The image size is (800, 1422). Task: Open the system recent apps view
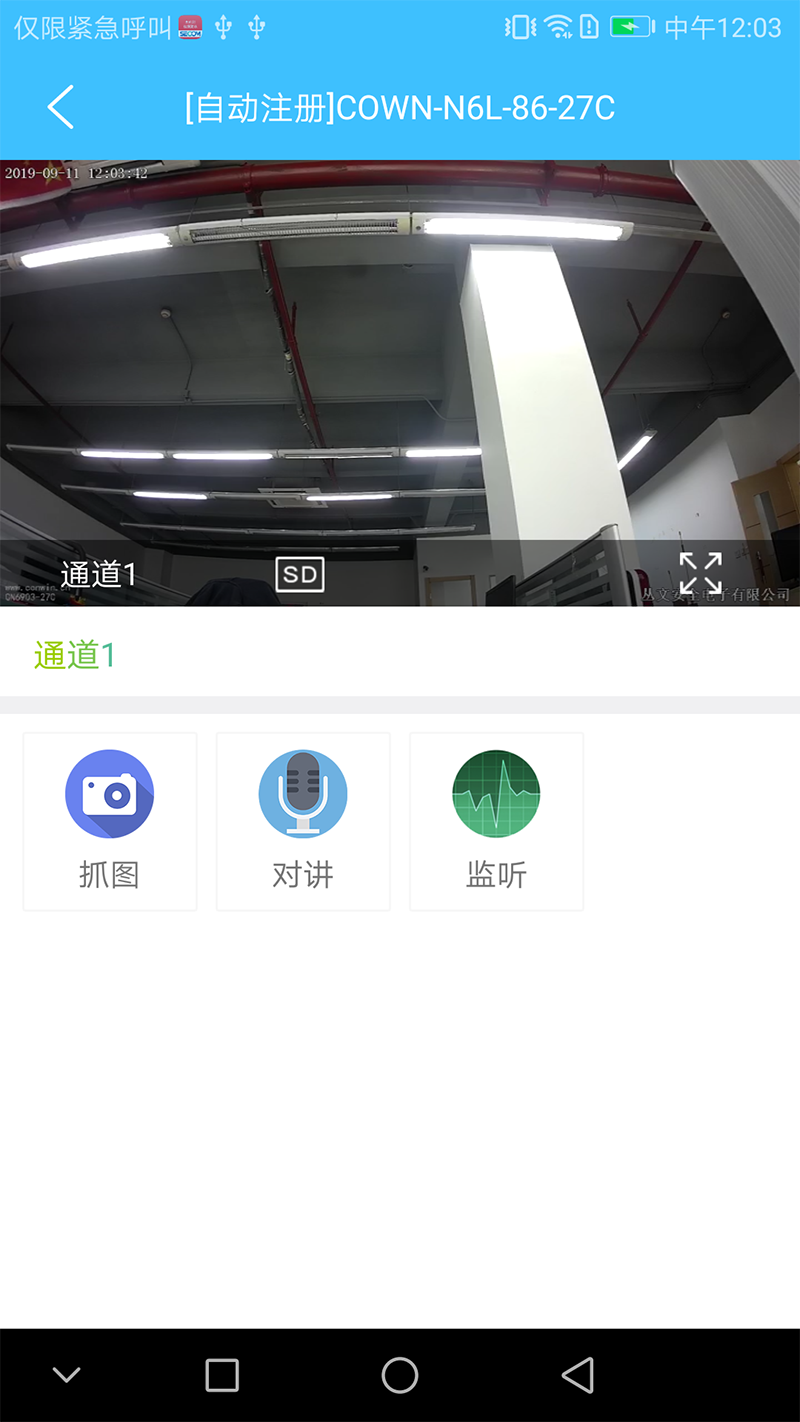(222, 1375)
